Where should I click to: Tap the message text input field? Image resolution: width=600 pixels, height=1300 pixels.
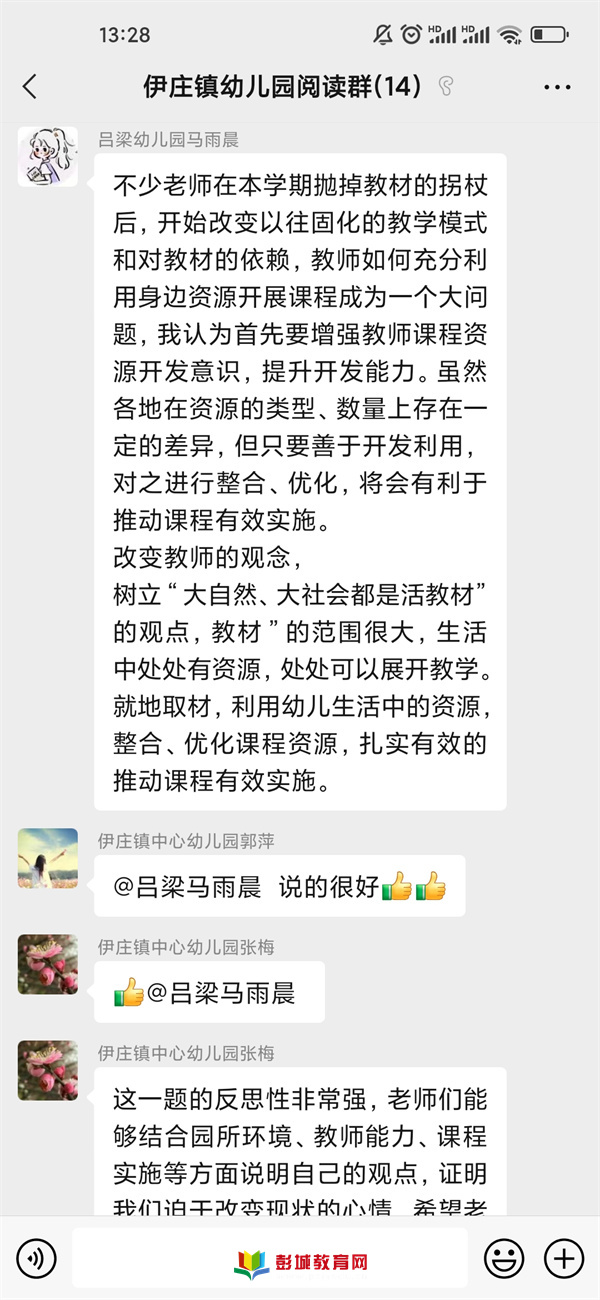[270, 1257]
